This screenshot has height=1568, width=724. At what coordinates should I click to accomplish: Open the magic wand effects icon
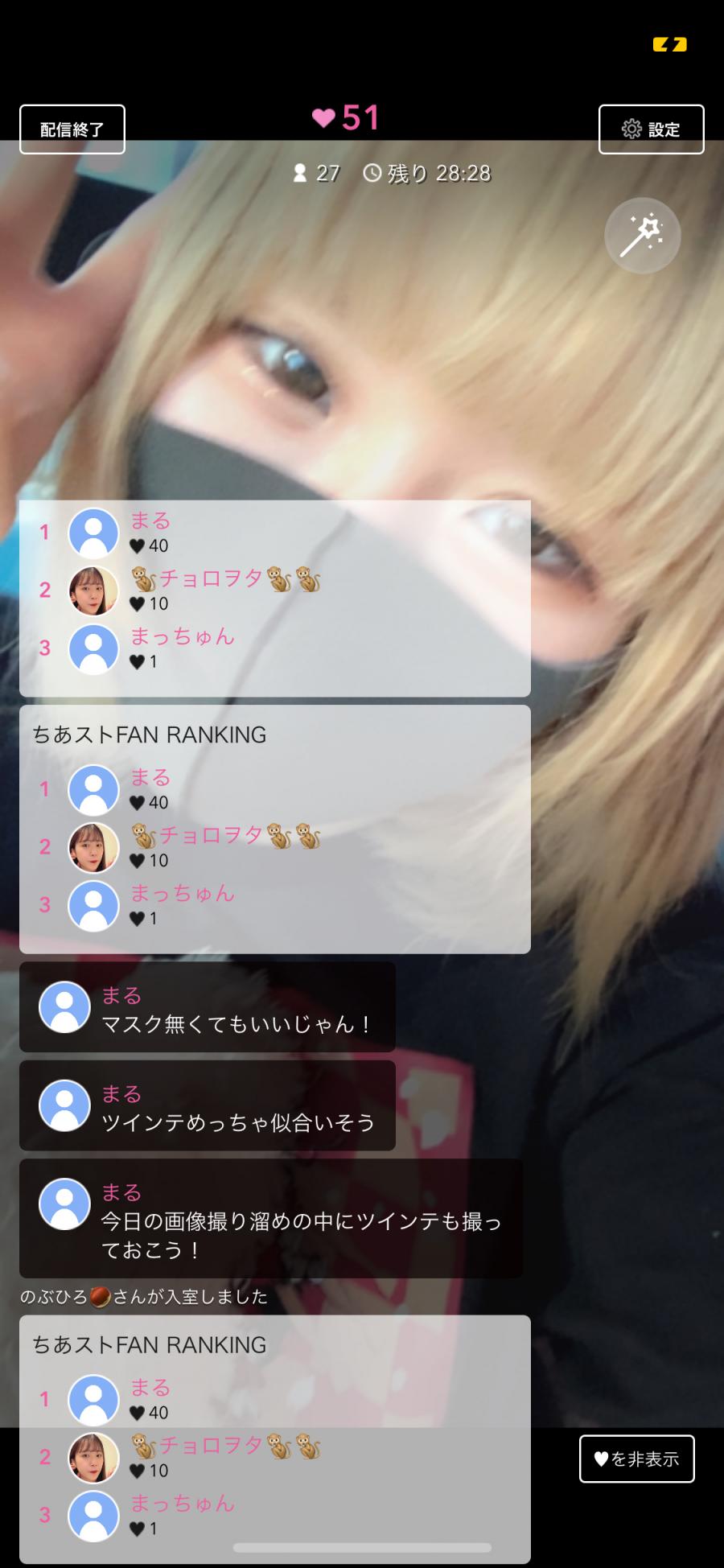click(642, 236)
